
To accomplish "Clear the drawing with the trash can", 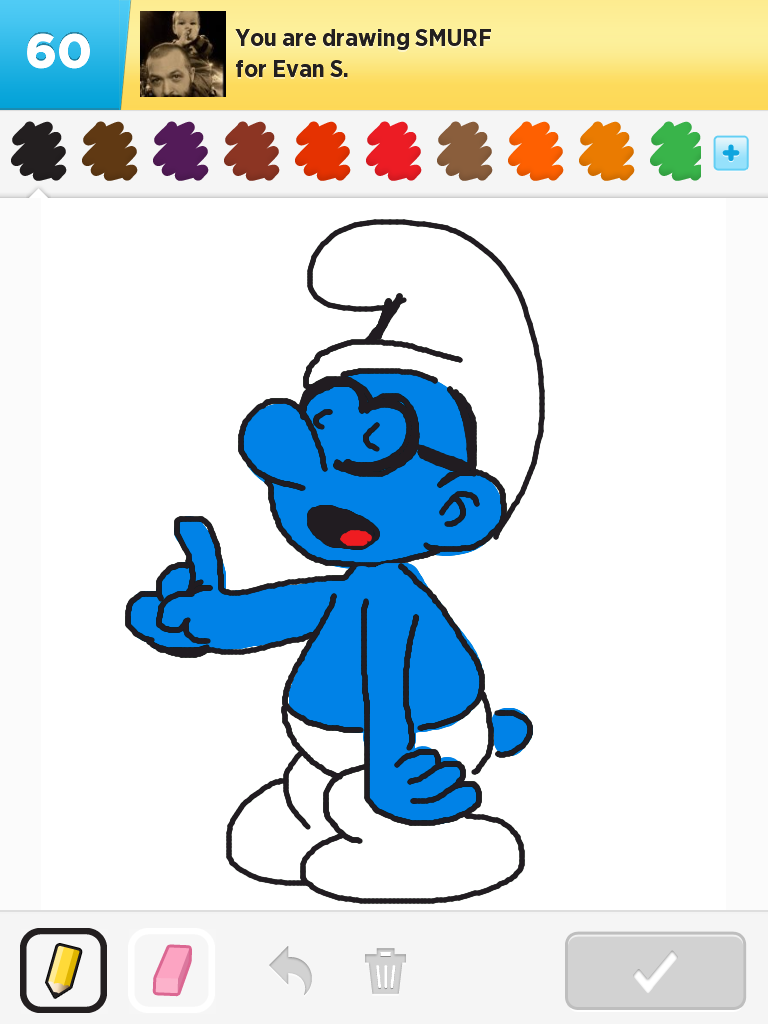I will point(385,970).
